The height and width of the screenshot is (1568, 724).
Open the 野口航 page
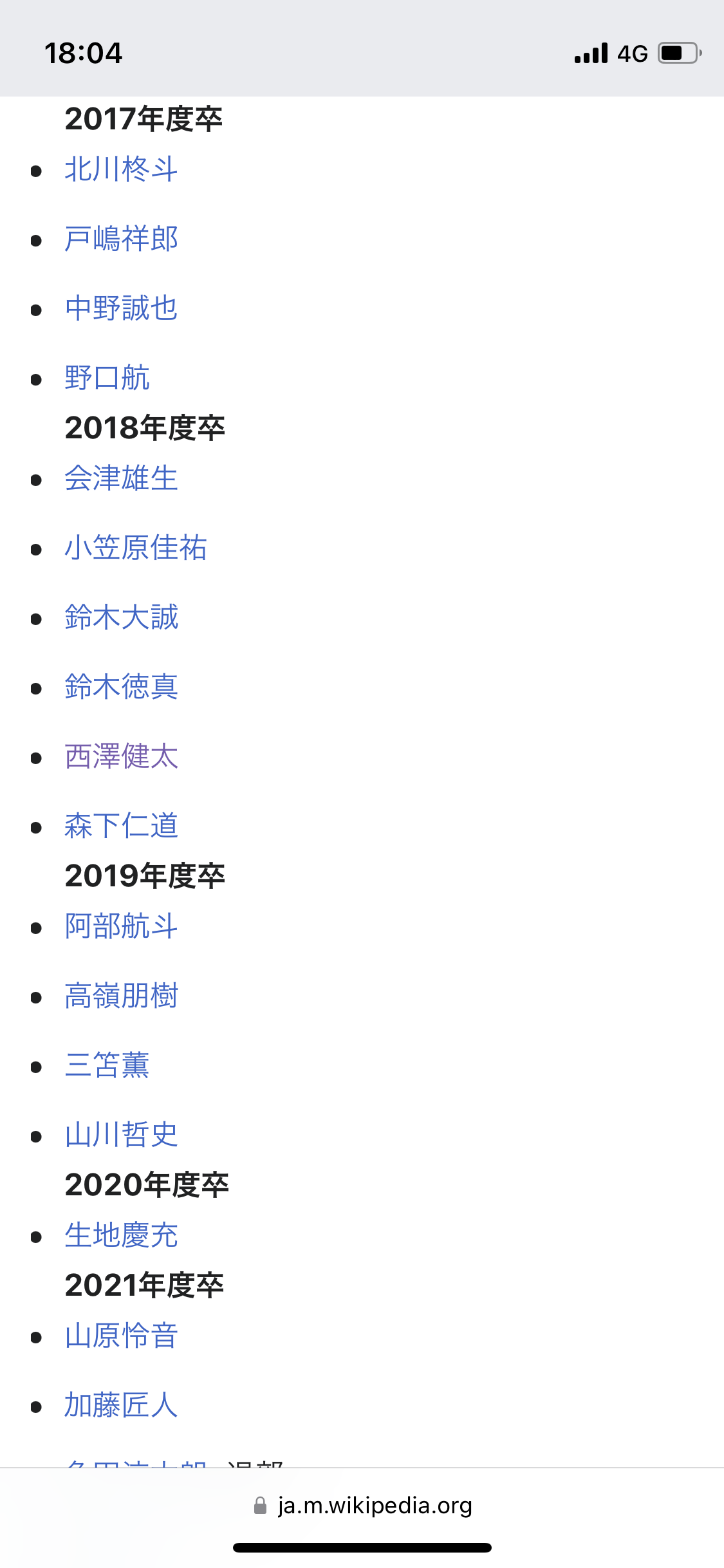[x=107, y=378]
